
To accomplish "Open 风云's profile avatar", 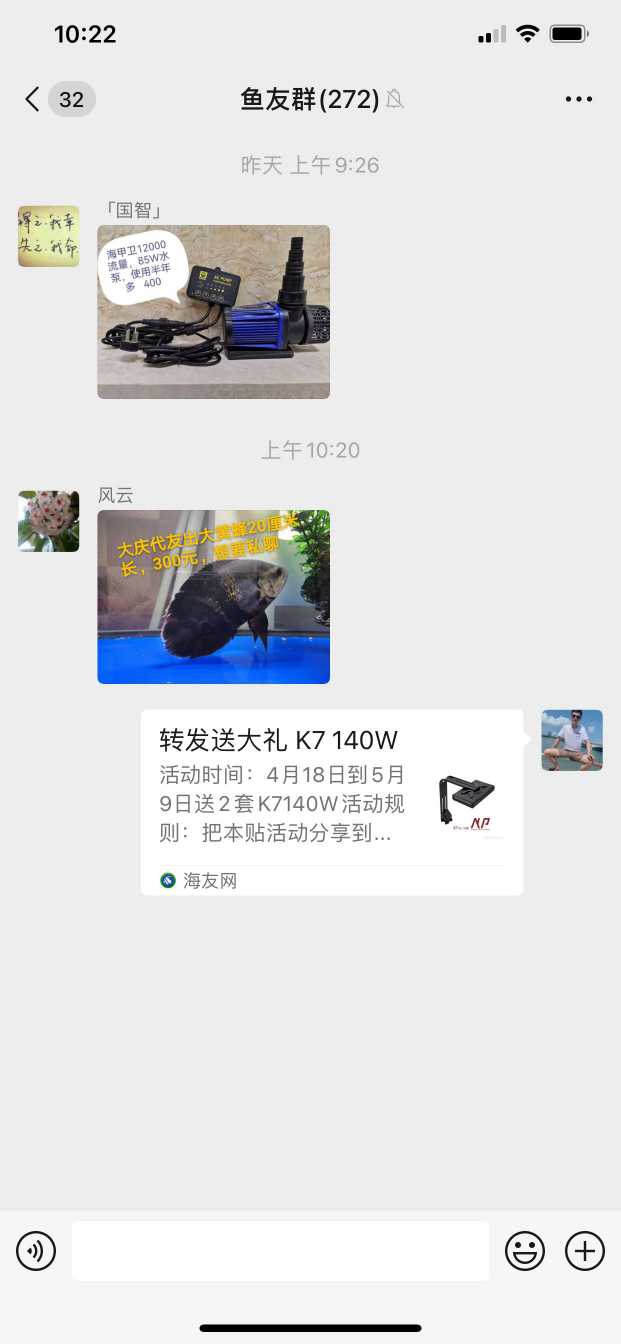I will [x=48, y=521].
